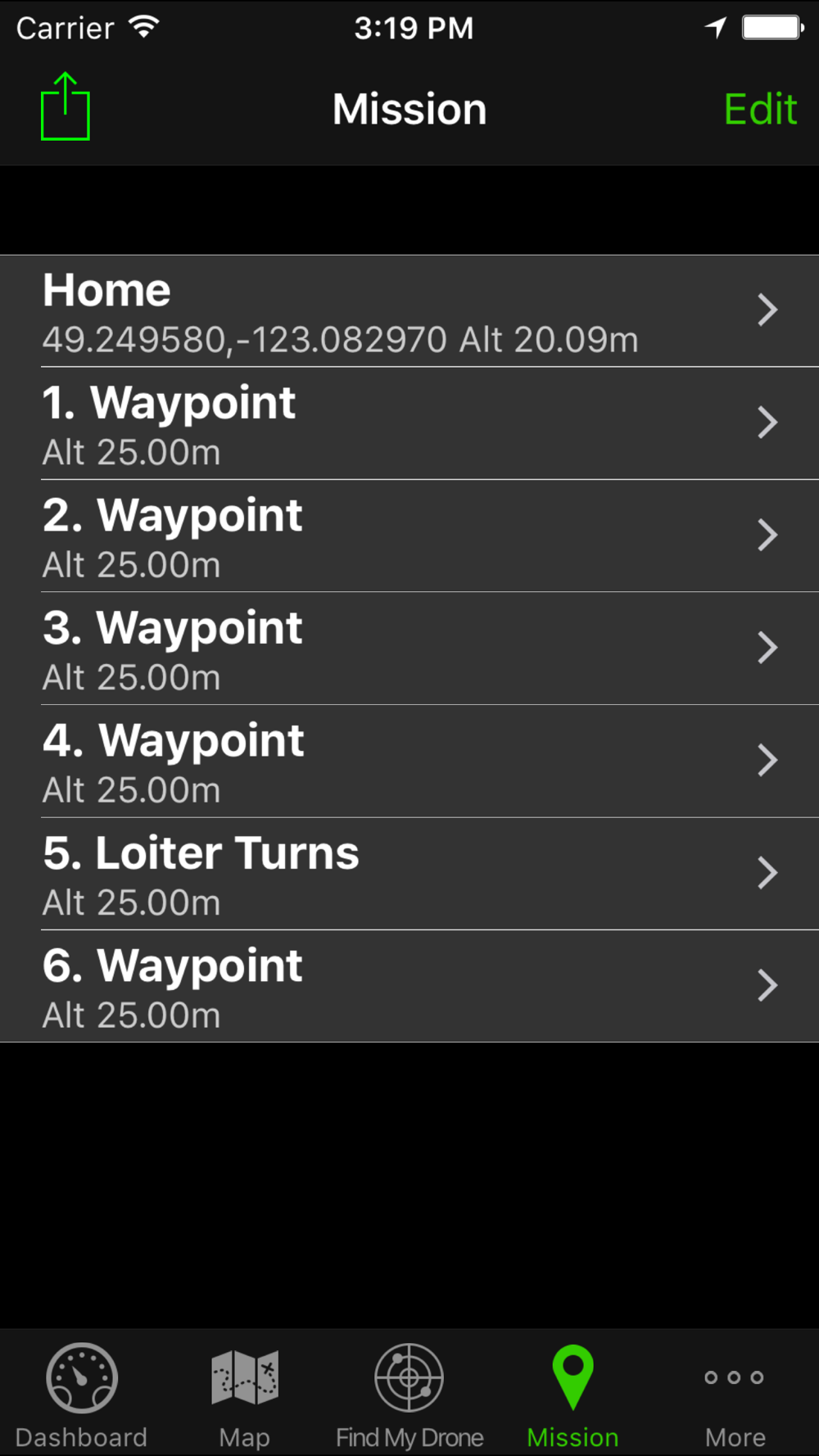This screenshot has height=1456, width=819.
Task: Switch to the Dashboard tab
Action: (x=81, y=1394)
